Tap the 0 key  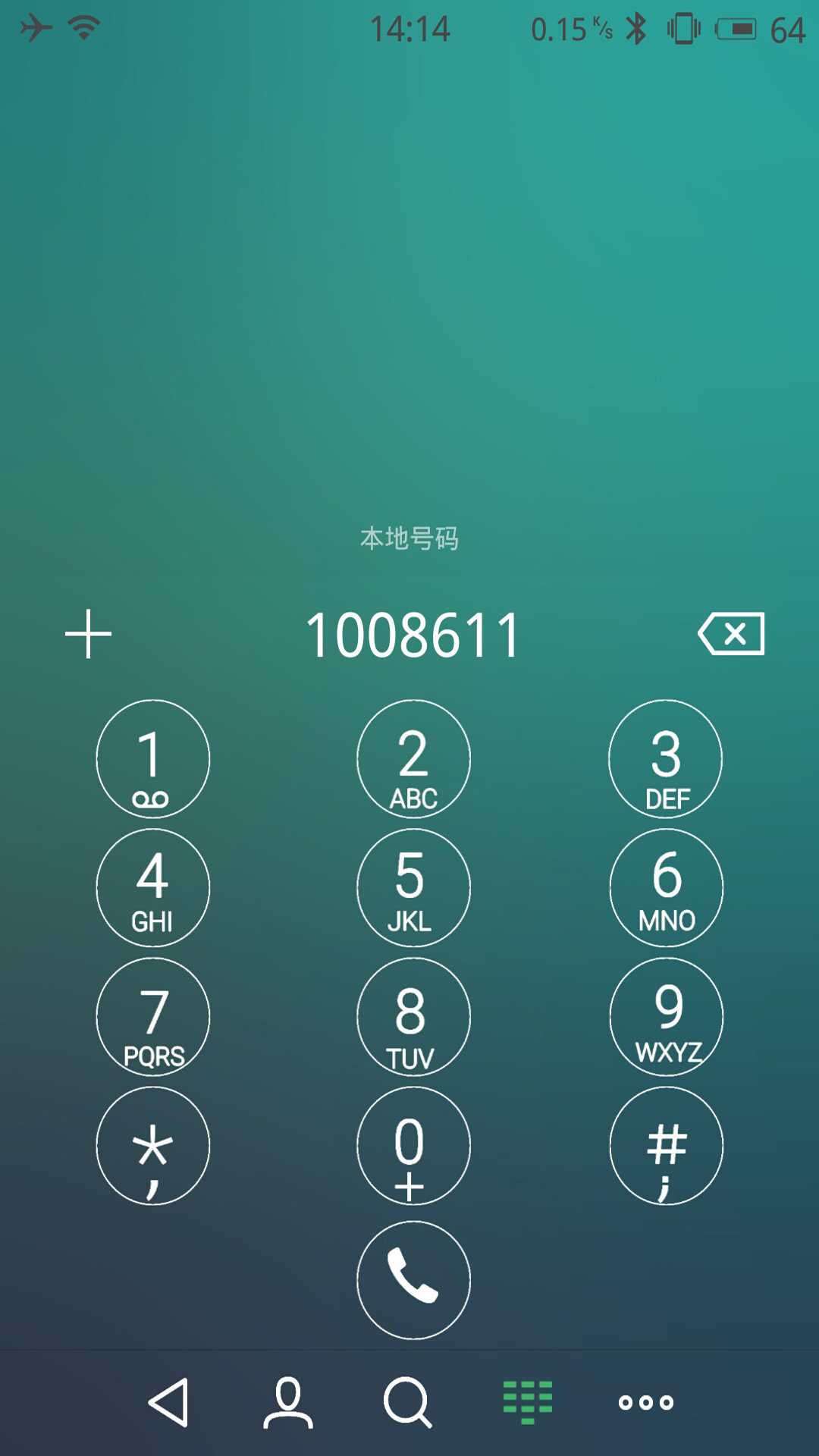coord(413,1145)
